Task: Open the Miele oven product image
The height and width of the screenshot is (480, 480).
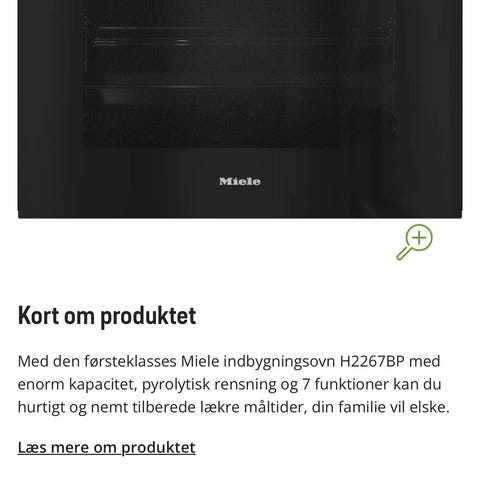Action: (240, 109)
